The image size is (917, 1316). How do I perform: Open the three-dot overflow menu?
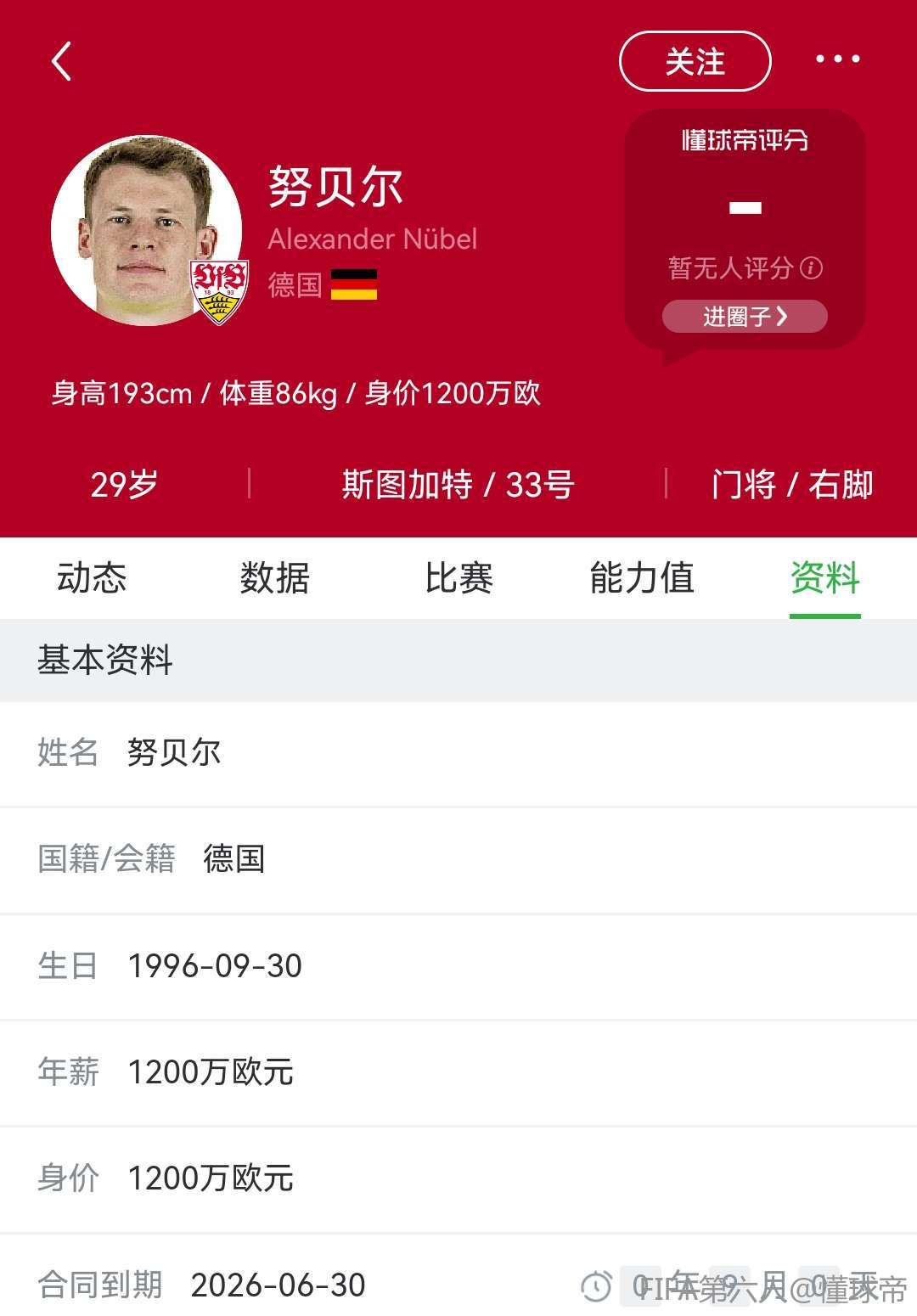(837, 59)
